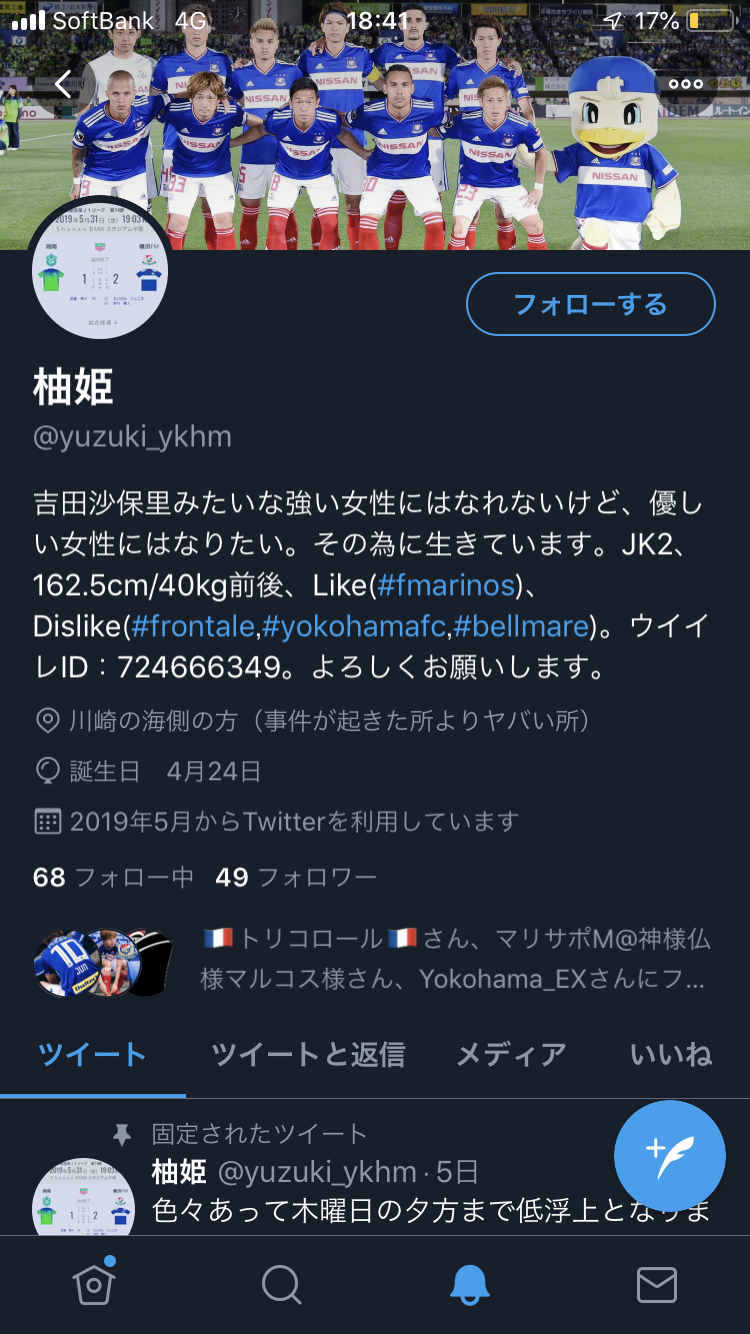Open the #yokohamafc hashtag link

tap(354, 627)
